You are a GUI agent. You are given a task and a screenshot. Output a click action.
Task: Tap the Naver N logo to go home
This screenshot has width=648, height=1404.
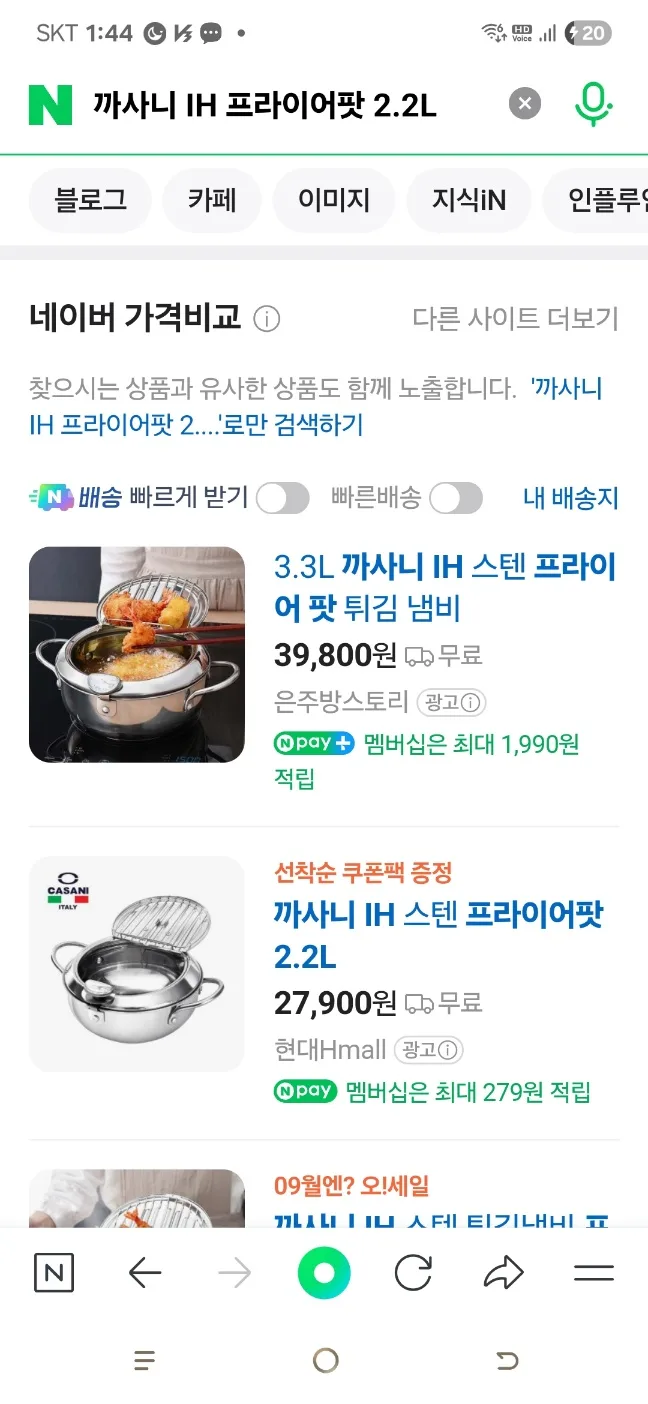click(50, 104)
